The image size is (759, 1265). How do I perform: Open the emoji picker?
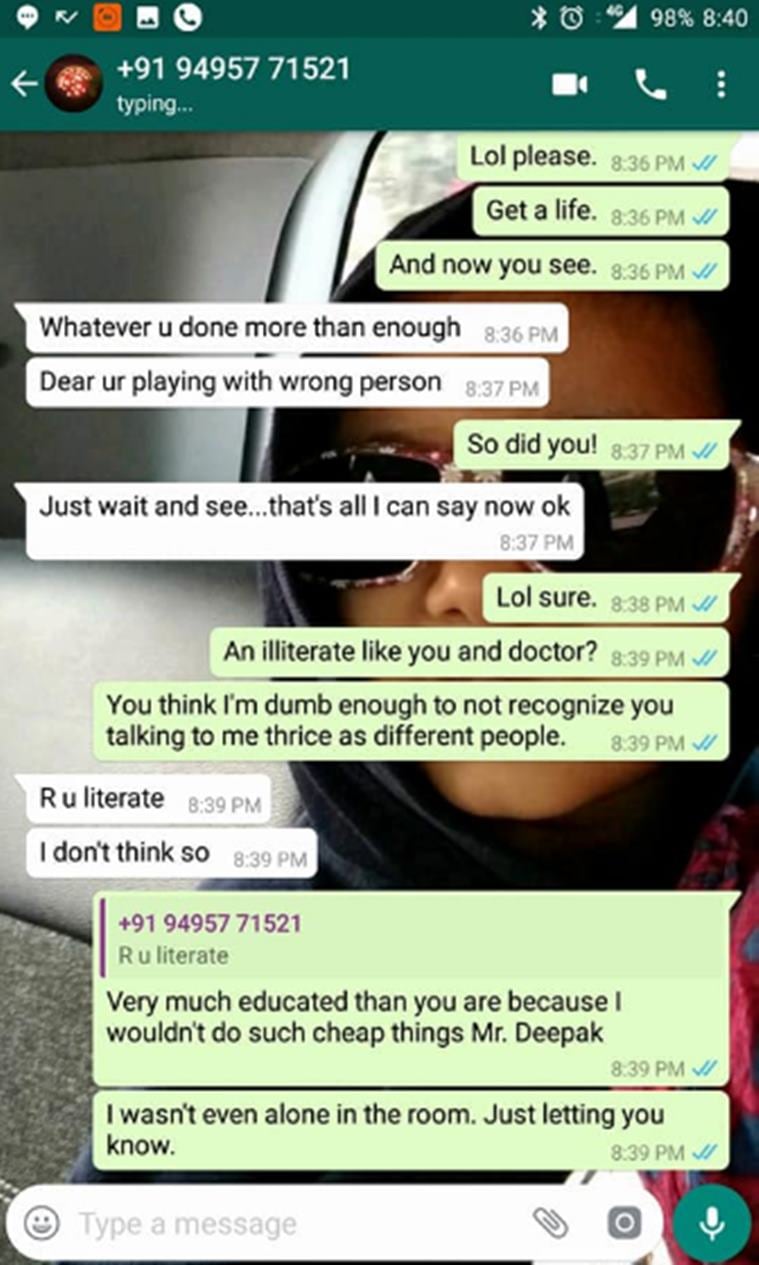coord(41,1222)
